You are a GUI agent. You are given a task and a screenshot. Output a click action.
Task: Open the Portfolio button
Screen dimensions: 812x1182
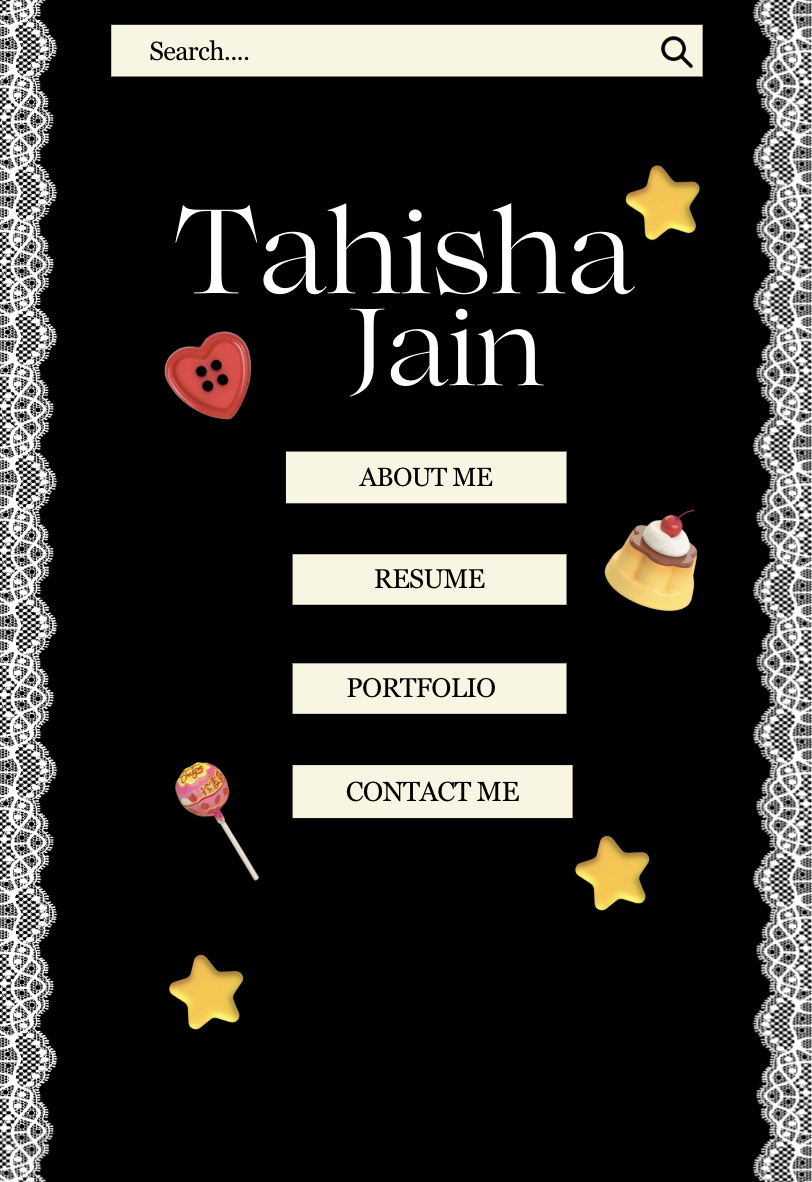(429, 688)
